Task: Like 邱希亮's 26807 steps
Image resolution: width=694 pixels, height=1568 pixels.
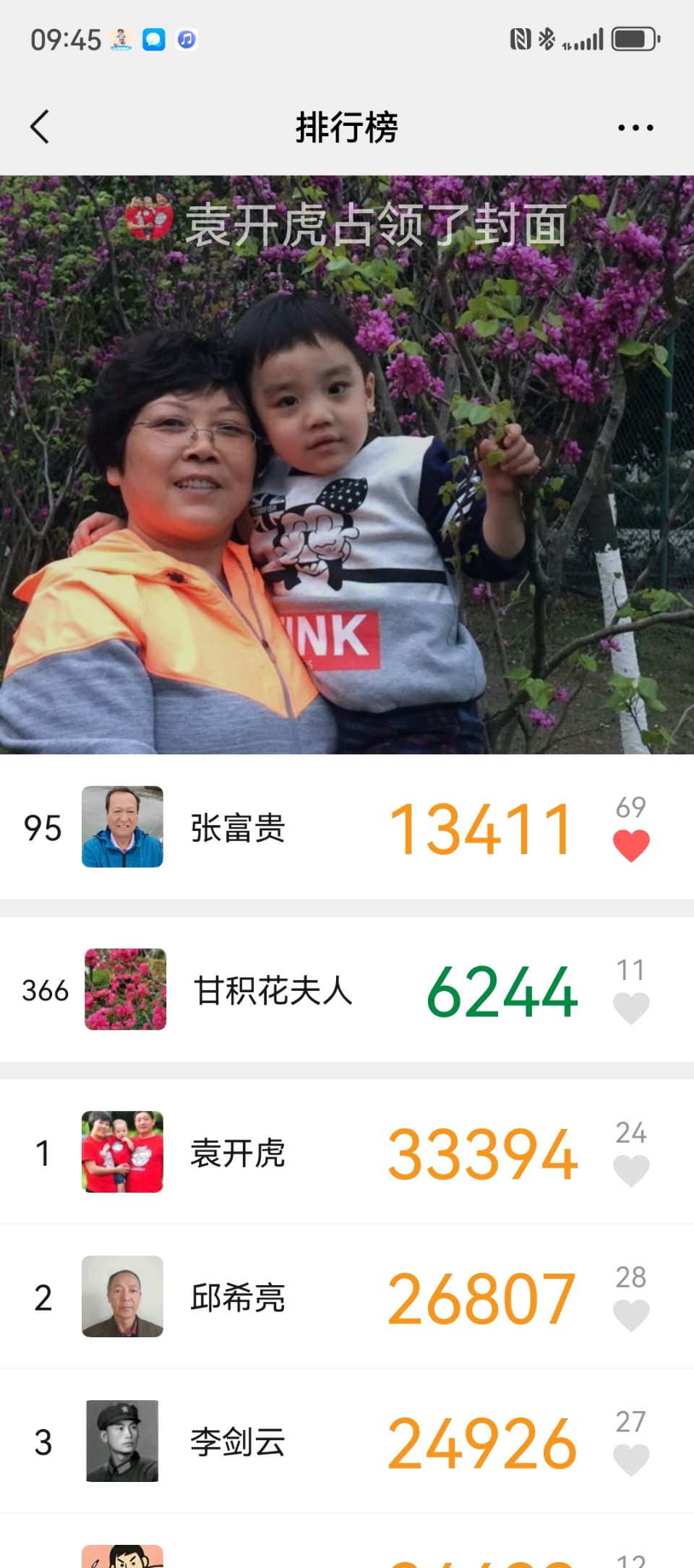Action: 631,1316
